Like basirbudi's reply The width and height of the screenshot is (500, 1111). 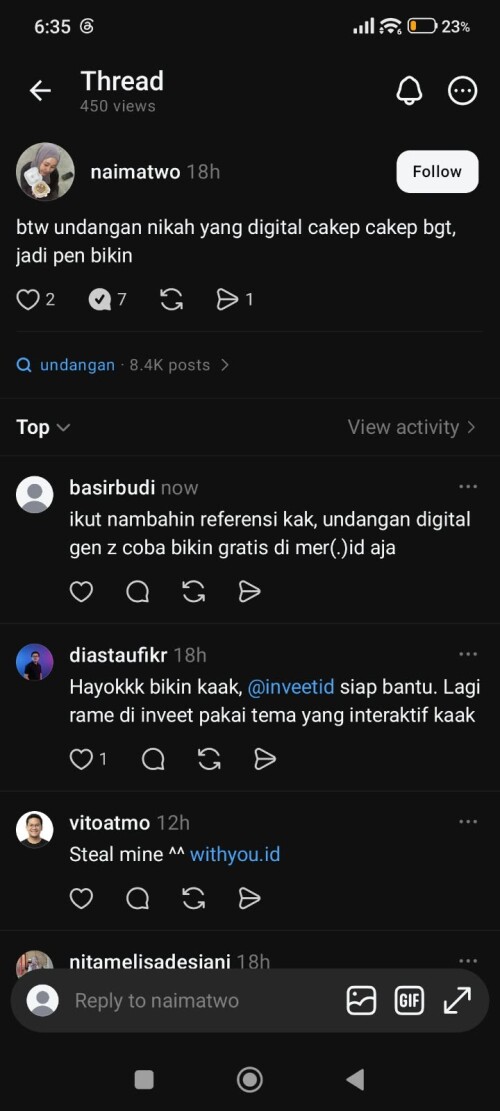point(81,592)
